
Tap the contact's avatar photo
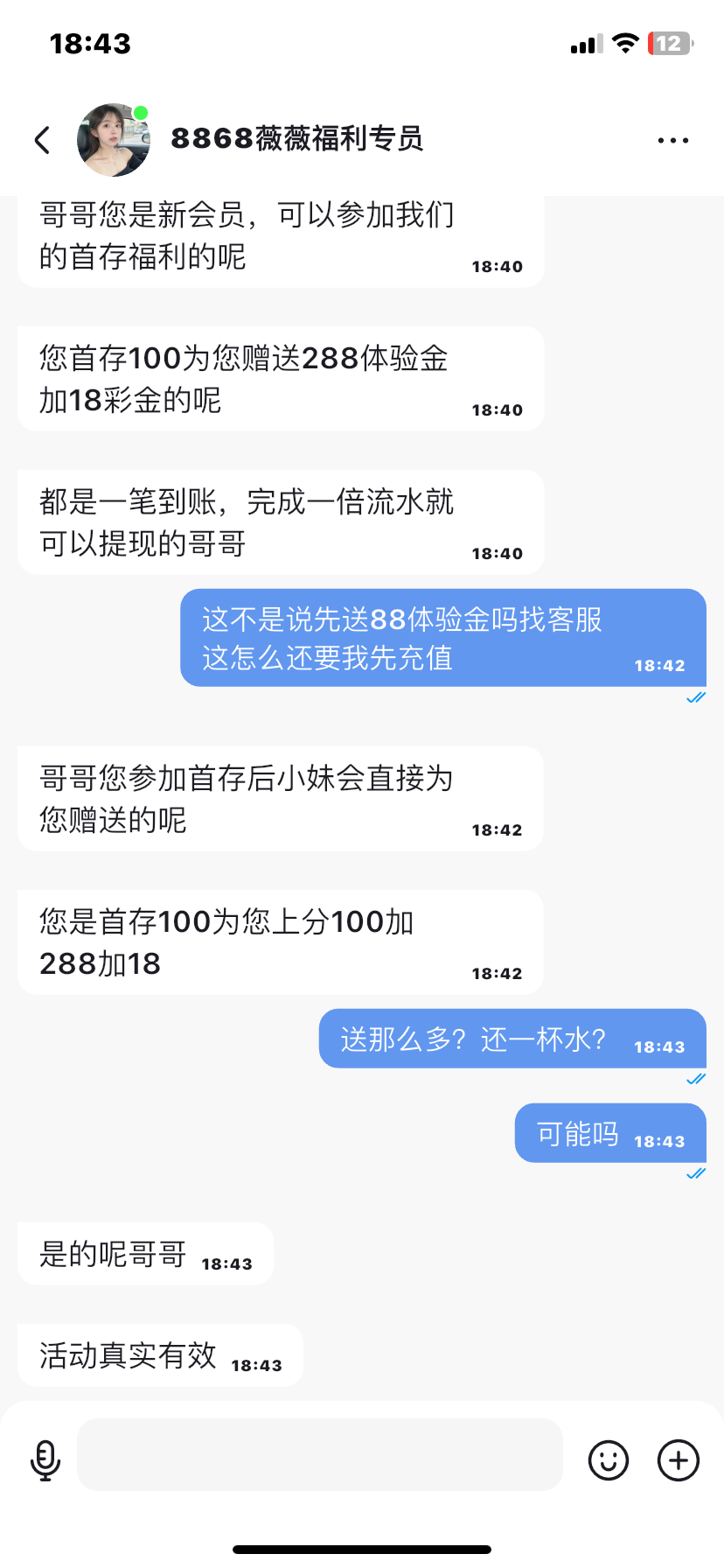(x=113, y=138)
